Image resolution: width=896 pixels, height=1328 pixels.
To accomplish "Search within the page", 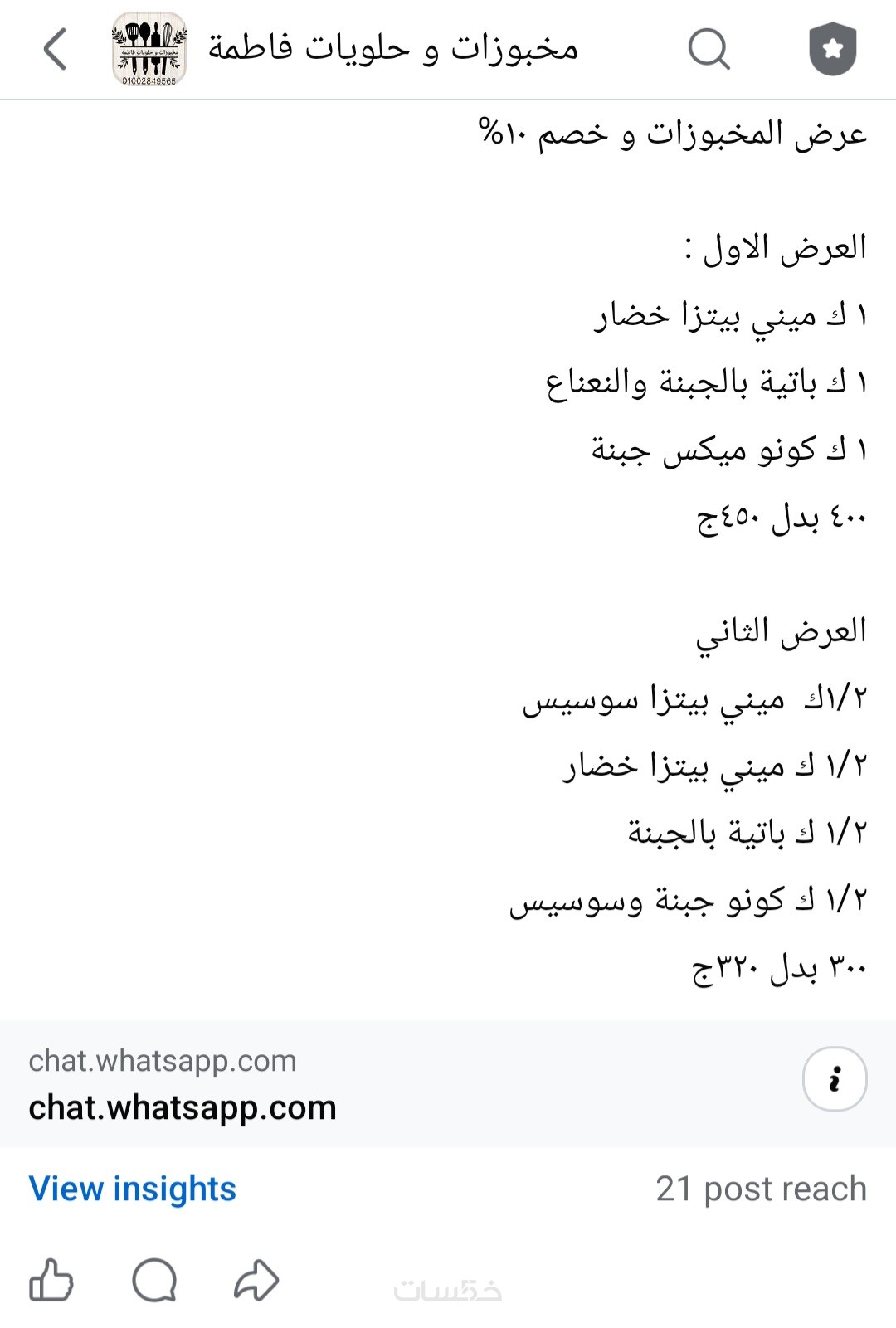I will pos(709,49).
